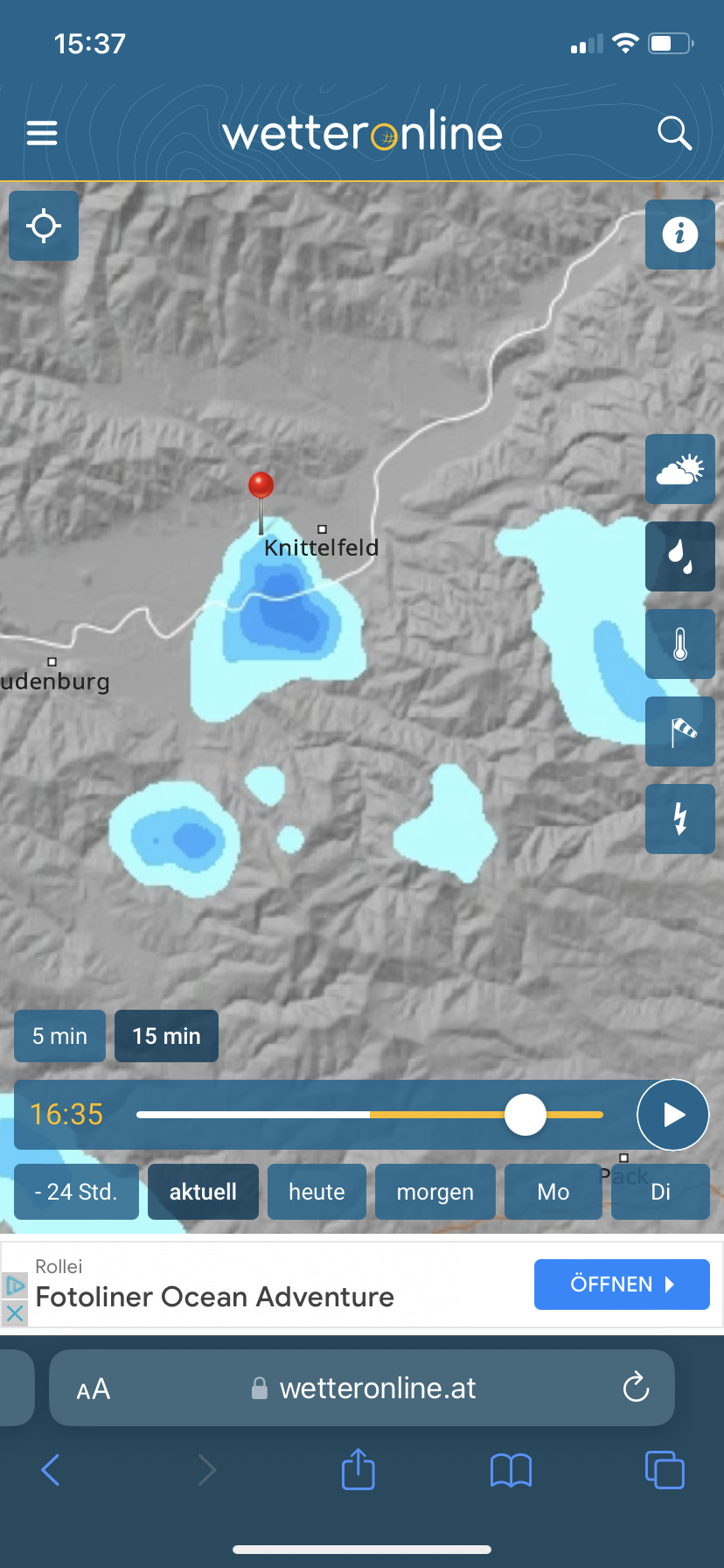Switch to the cloud and sun layer
The height and width of the screenshot is (1568, 724).
click(x=680, y=469)
